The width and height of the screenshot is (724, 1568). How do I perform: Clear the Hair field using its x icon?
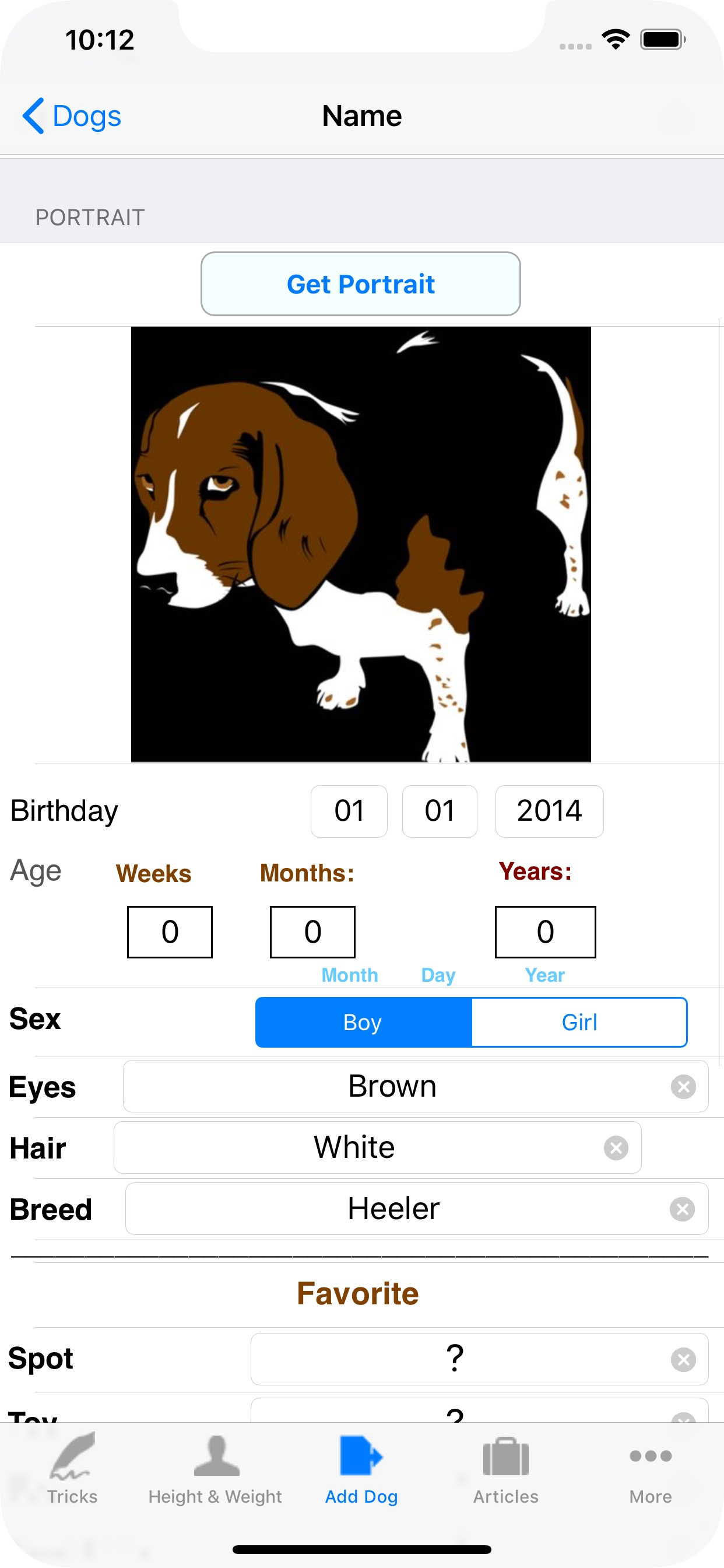click(616, 1148)
